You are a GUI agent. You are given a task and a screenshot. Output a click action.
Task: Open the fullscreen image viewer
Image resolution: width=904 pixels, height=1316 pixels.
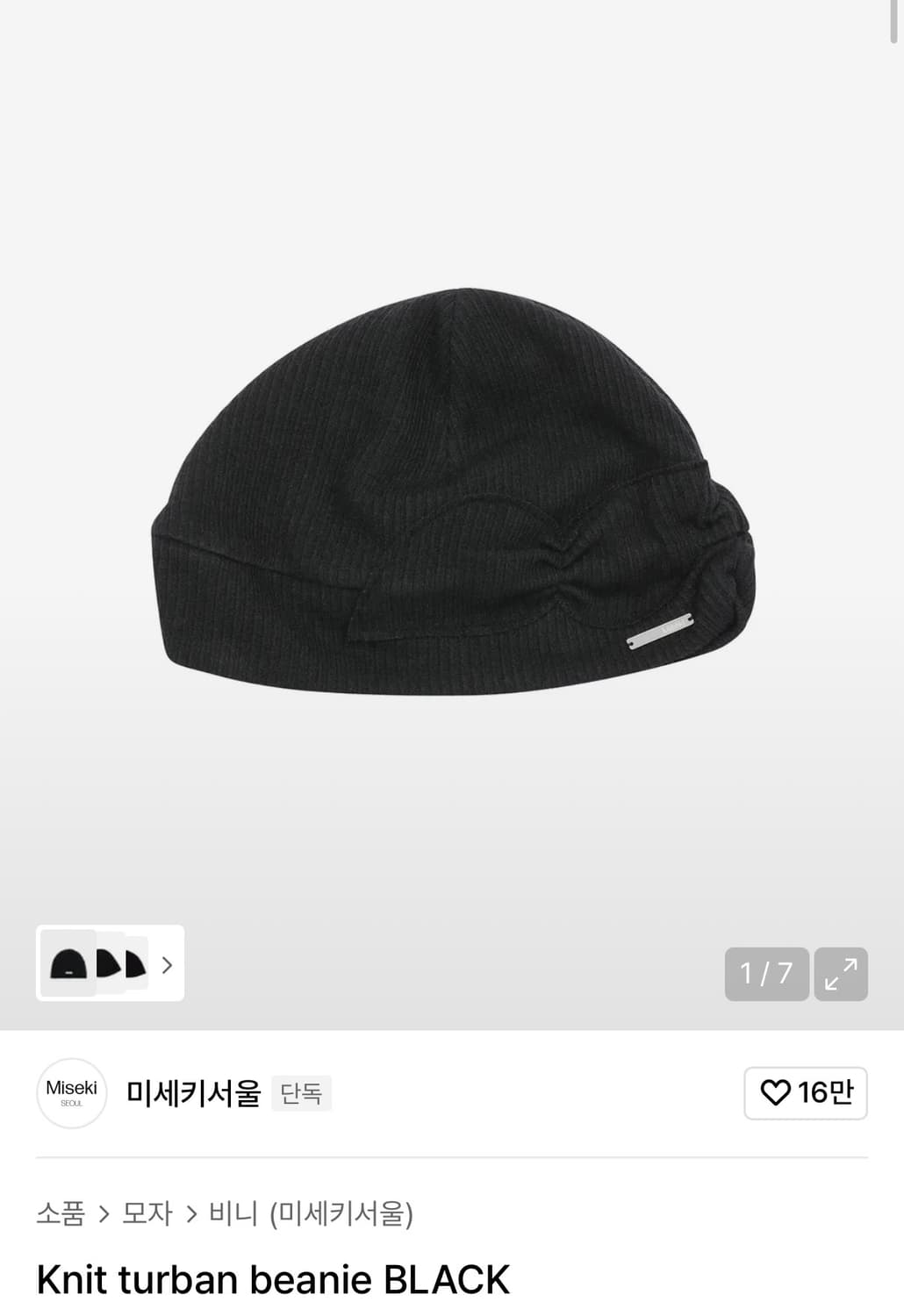coord(841,974)
